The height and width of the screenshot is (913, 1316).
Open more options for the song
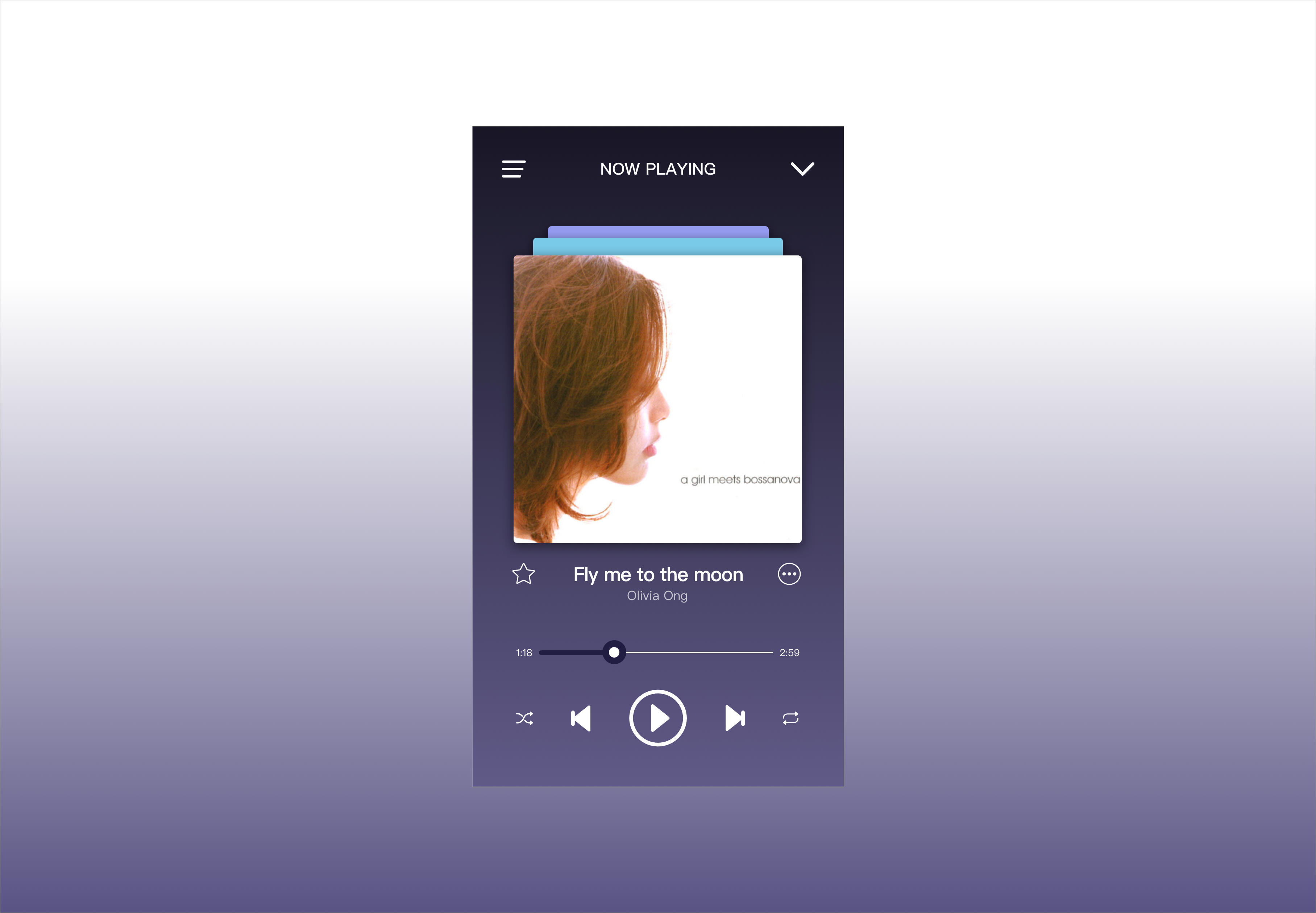(789, 574)
